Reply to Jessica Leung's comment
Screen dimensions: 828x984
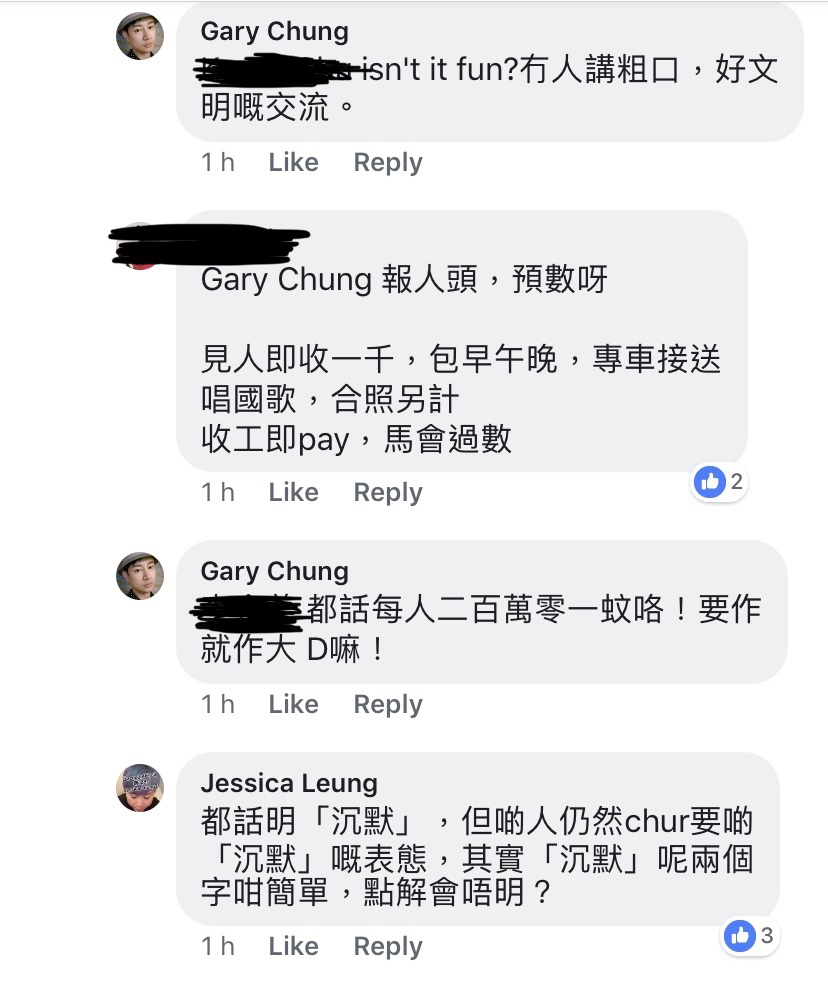pyautogui.click(x=388, y=946)
